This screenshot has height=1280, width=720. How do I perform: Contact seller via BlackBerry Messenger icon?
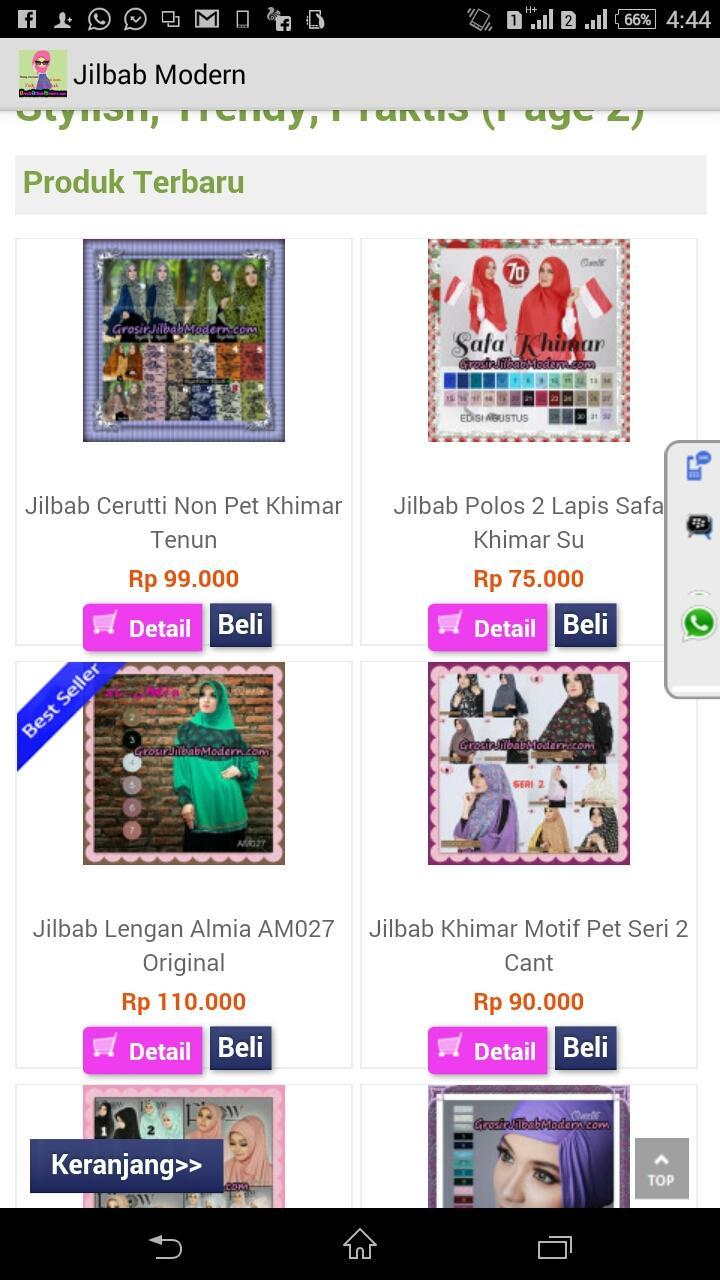click(x=699, y=525)
